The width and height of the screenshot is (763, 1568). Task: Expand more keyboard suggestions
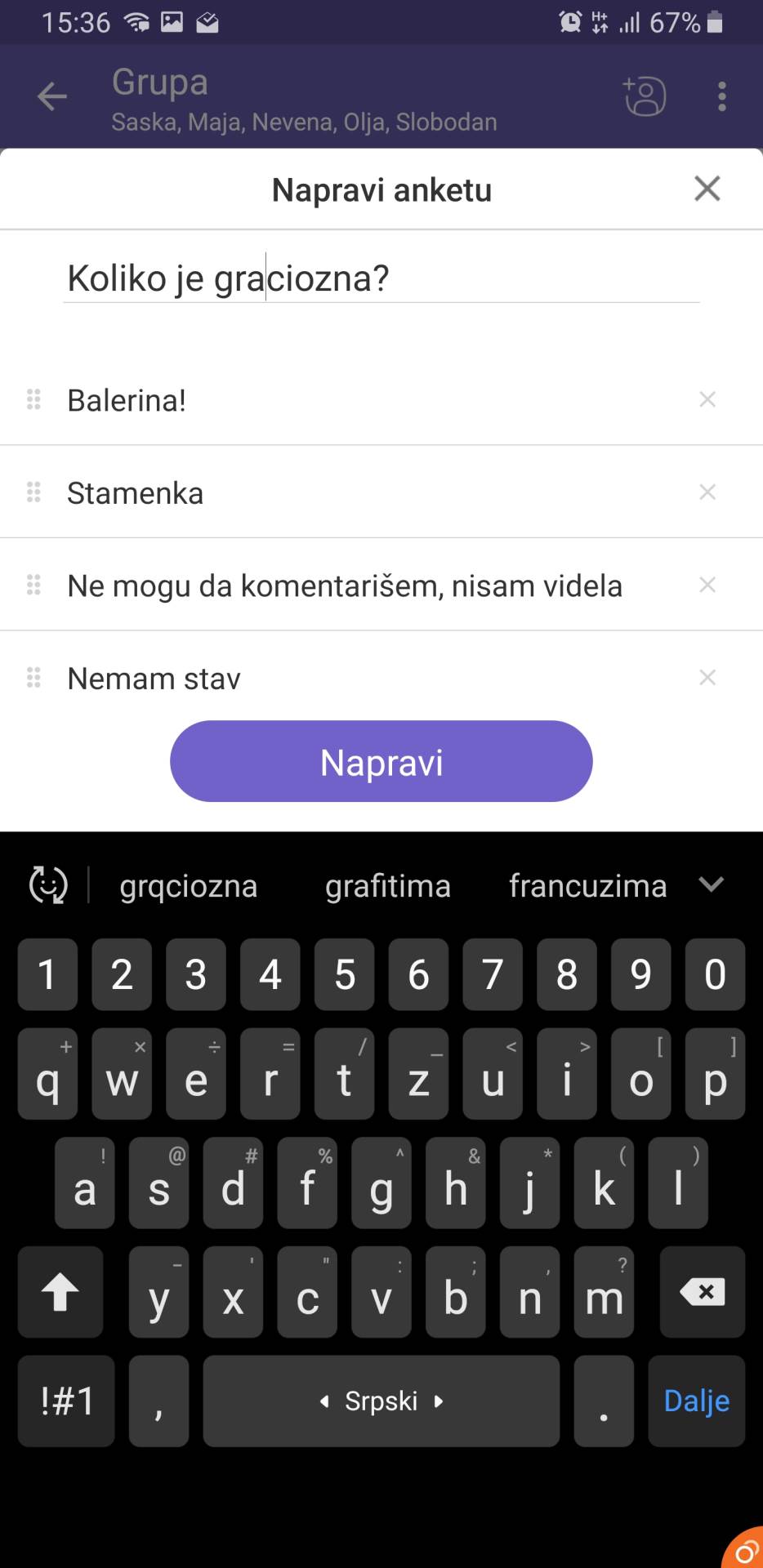click(x=712, y=884)
